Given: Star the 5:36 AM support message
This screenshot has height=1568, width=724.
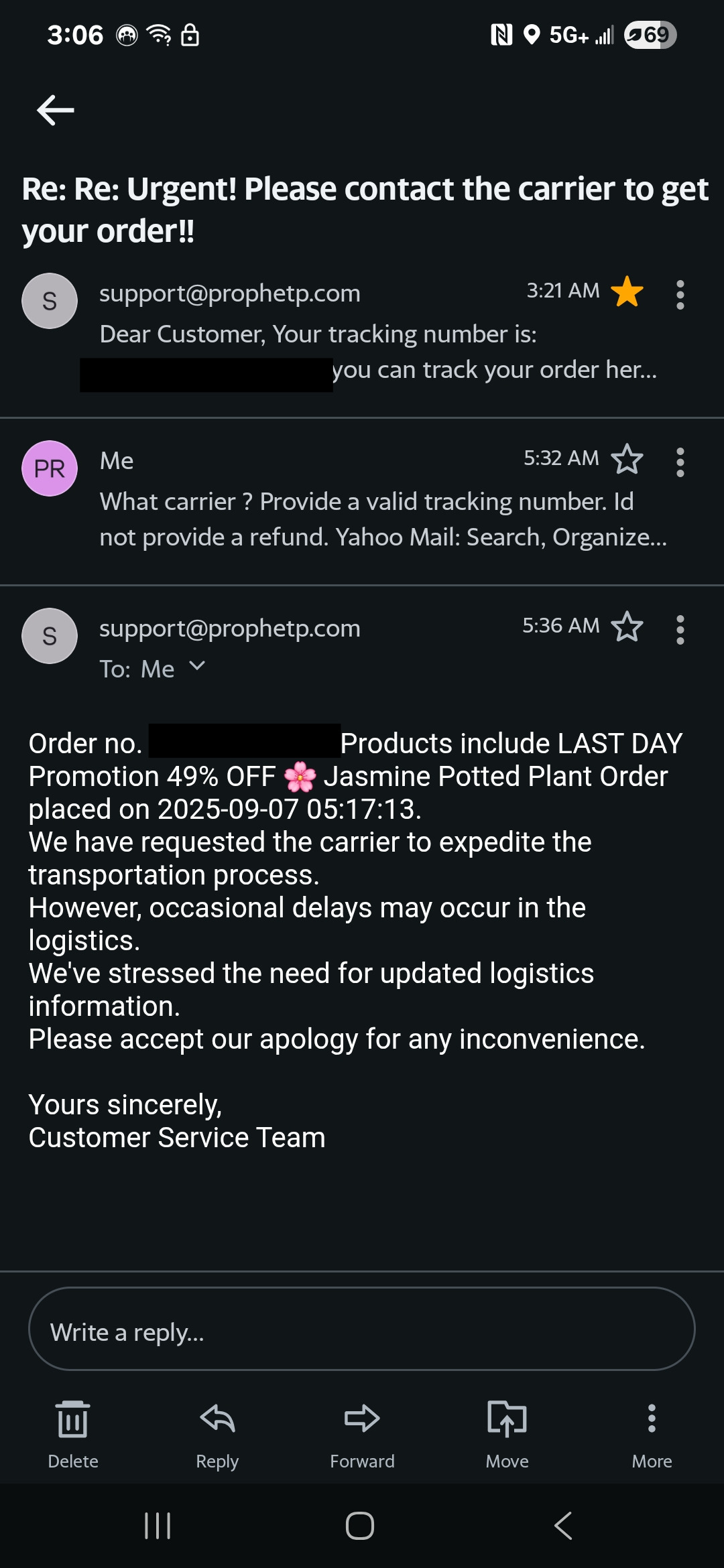Looking at the screenshot, I should click(x=627, y=627).
